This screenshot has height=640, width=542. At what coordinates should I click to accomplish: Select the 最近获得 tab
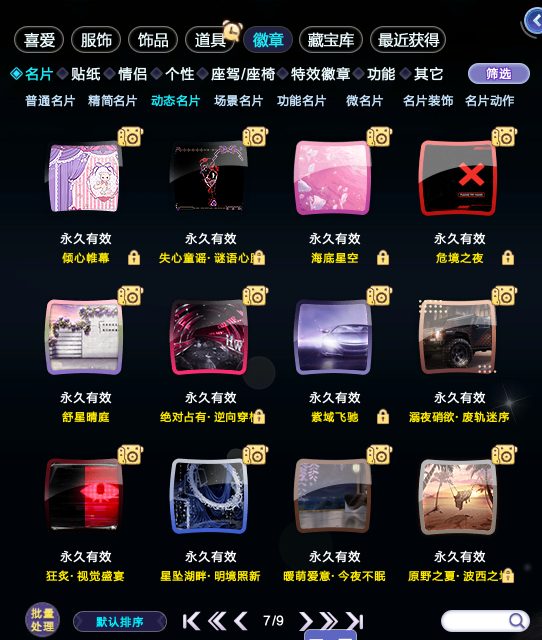[408, 40]
